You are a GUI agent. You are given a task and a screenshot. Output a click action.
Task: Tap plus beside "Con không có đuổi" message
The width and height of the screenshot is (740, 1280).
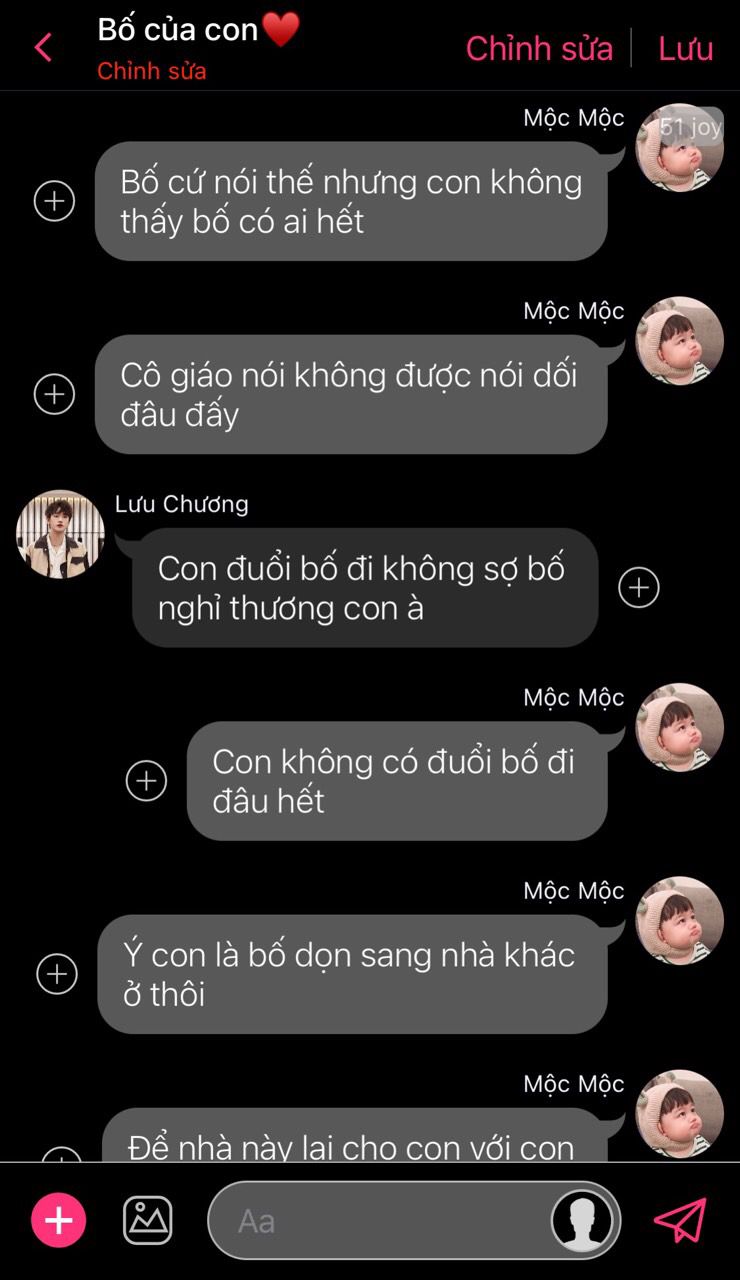click(x=146, y=780)
